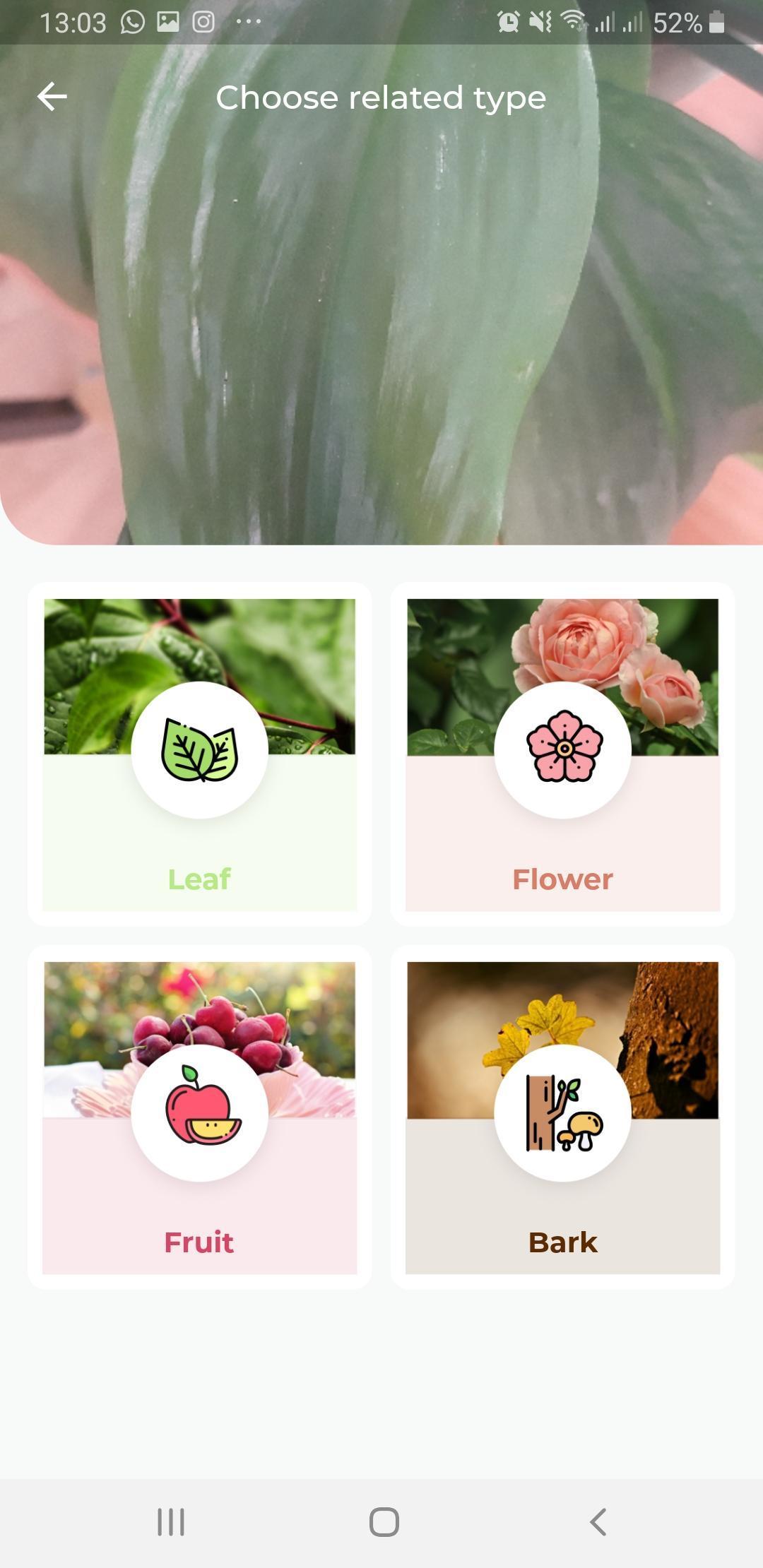
Task: Choose the Flower type card
Action: point(562,754)
